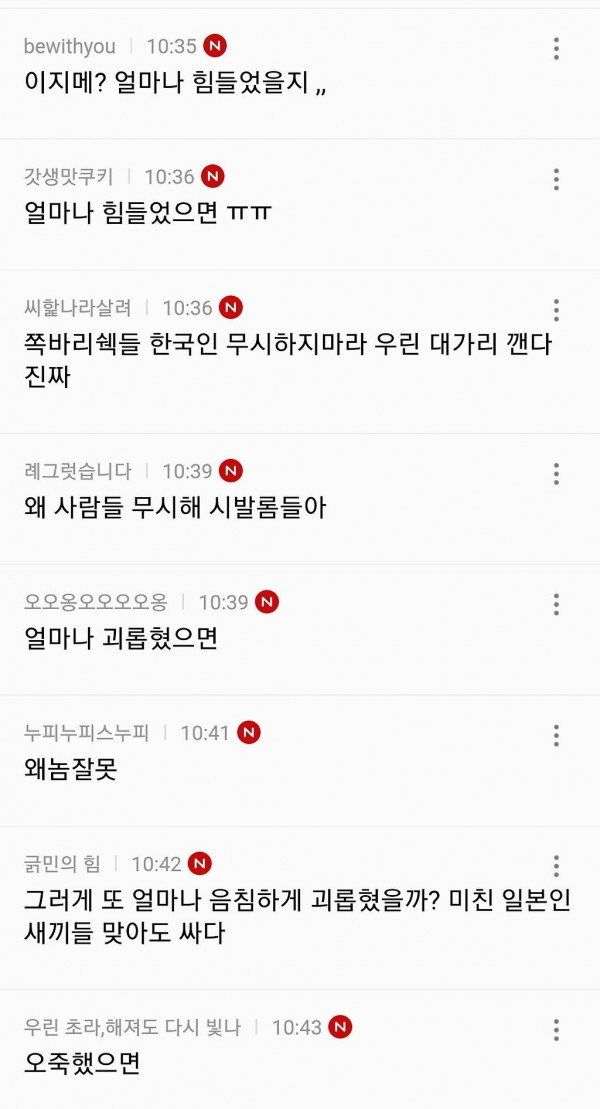Tap the kebab menu beside 오오옹오오오오옹's comment
The height and width of the screenshot is (1109, 600).
[x=556, y=605]
